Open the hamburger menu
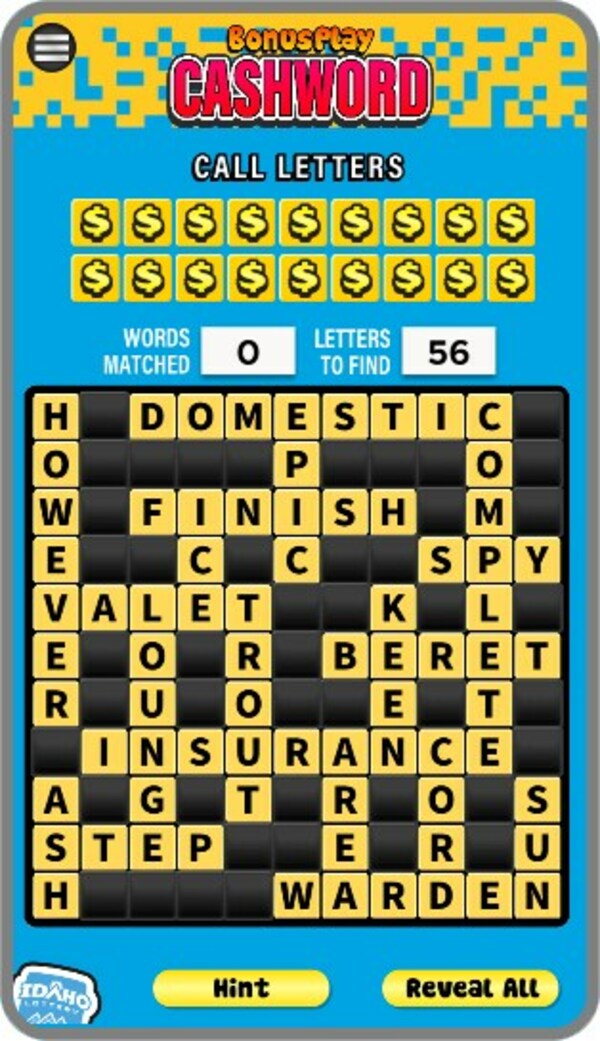The image size is (600, 1041). pos(52,45)
